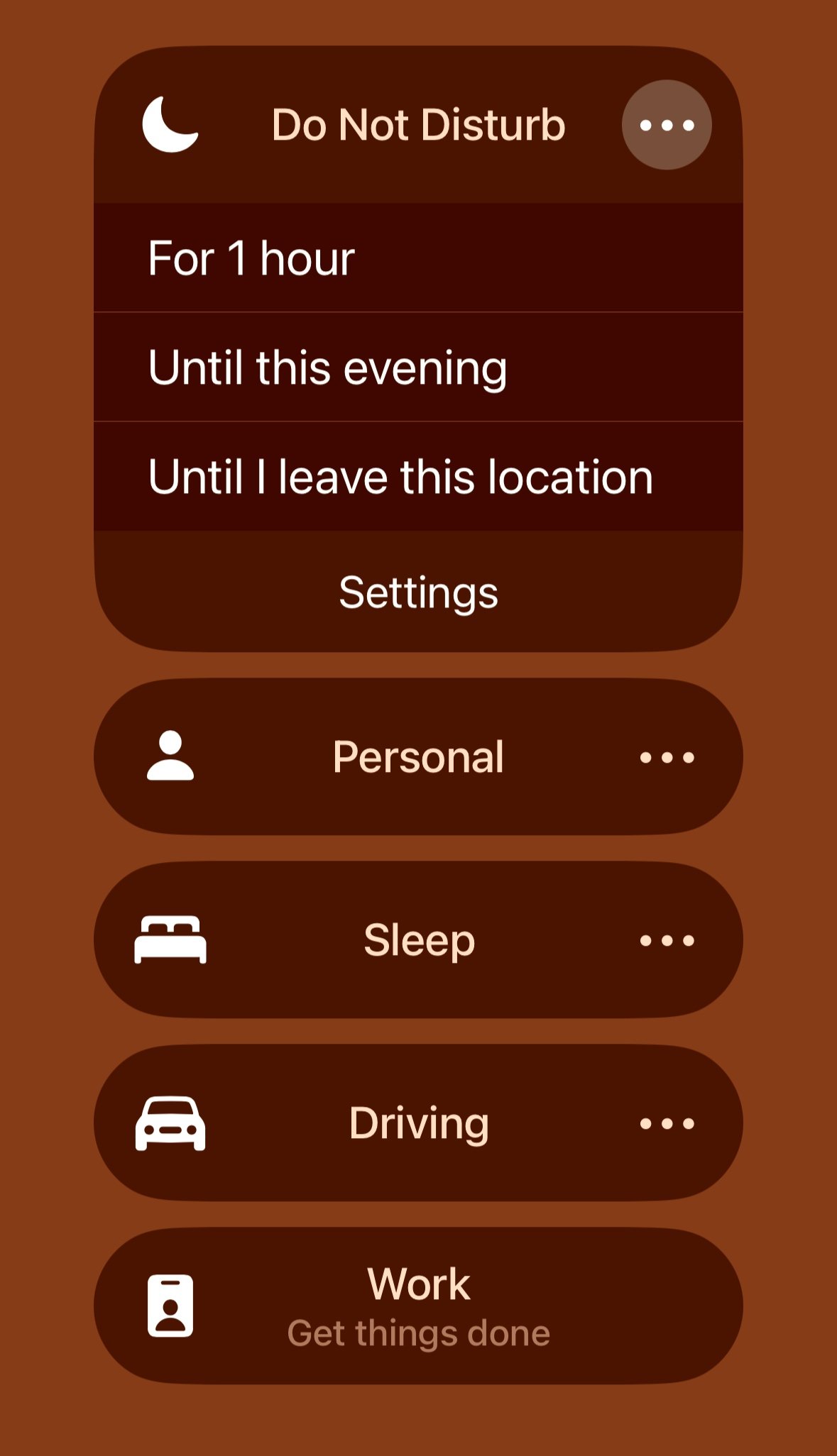Turn on the Personal focus
The image size is (837, 1456).
[418, 756]
